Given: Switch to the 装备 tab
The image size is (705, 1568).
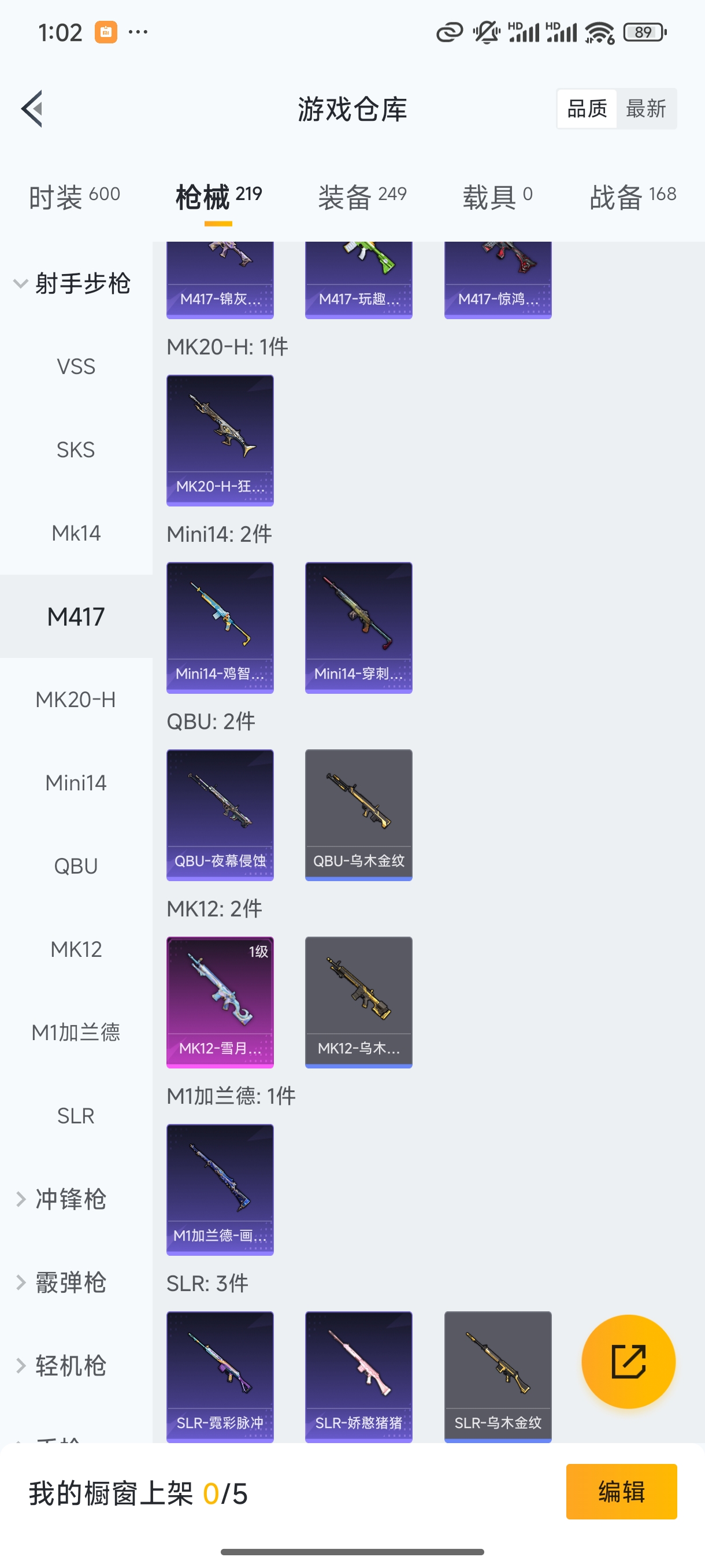Looking at the screenshot, I should 362,197.
